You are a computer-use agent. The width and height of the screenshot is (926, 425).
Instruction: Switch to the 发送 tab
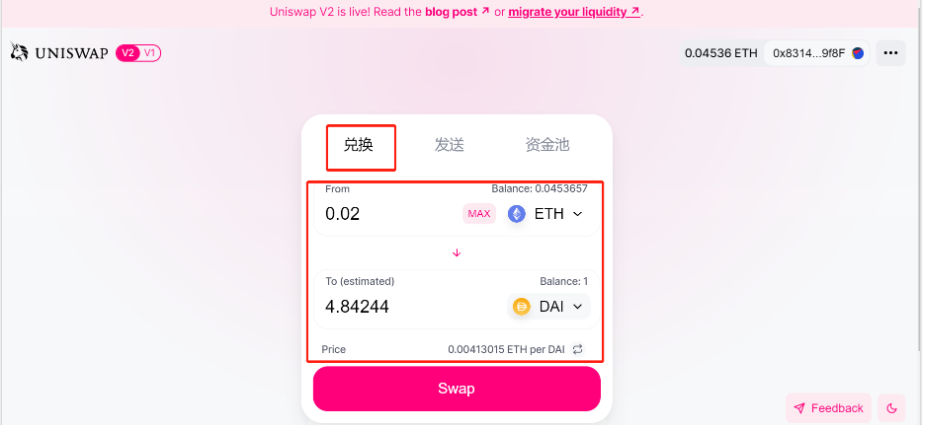[449, 145]
